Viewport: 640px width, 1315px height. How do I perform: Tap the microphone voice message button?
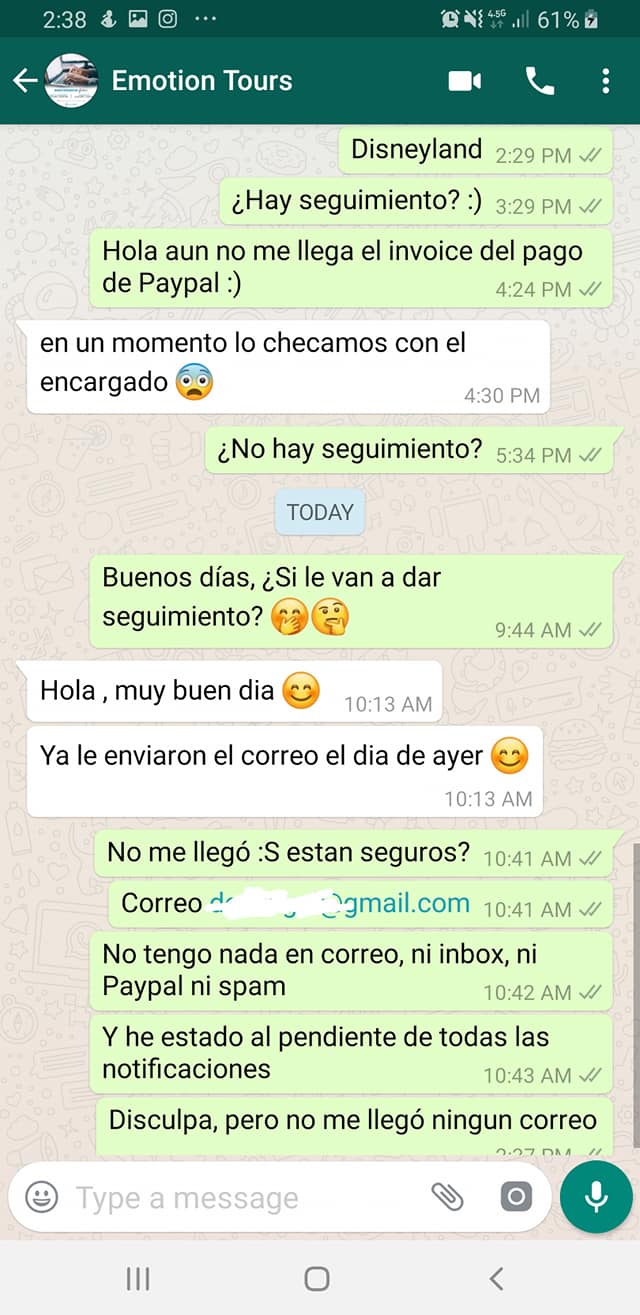596,1197
